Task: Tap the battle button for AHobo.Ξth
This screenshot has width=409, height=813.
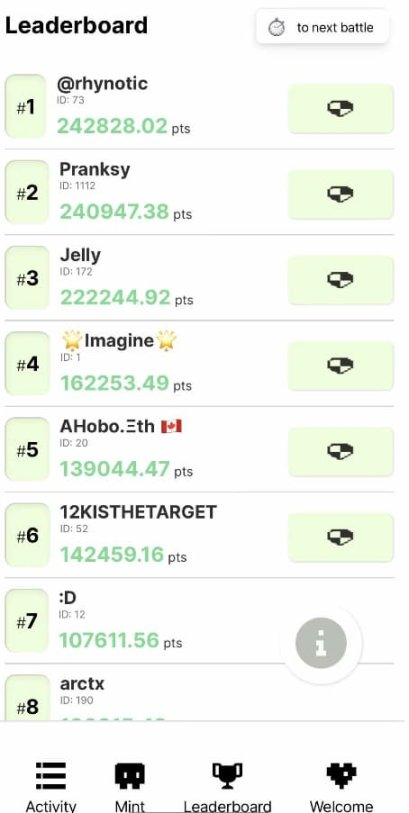Action: pos(341,452)
